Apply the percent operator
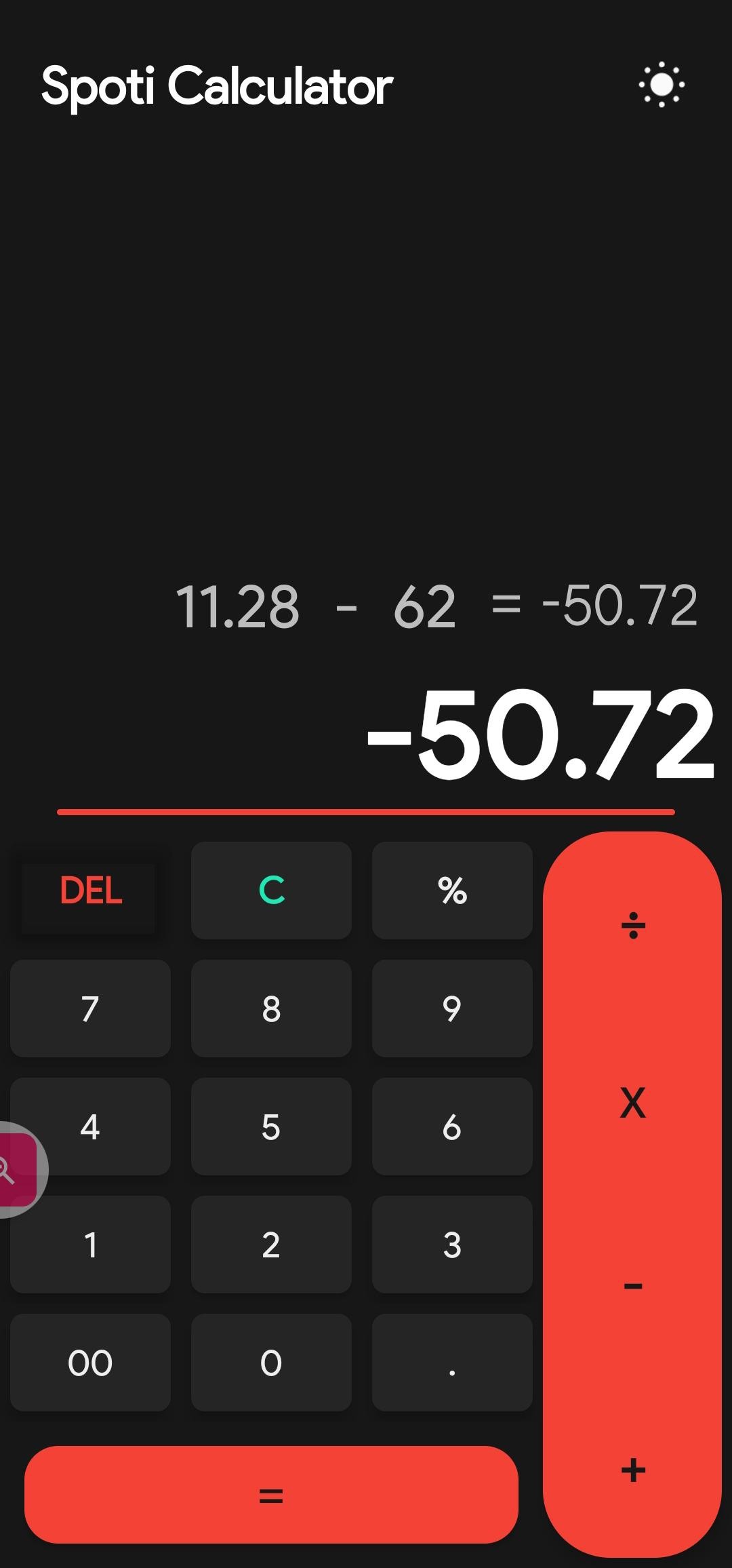This screenshot has width=732, height=1568. (x=452, y=890)
